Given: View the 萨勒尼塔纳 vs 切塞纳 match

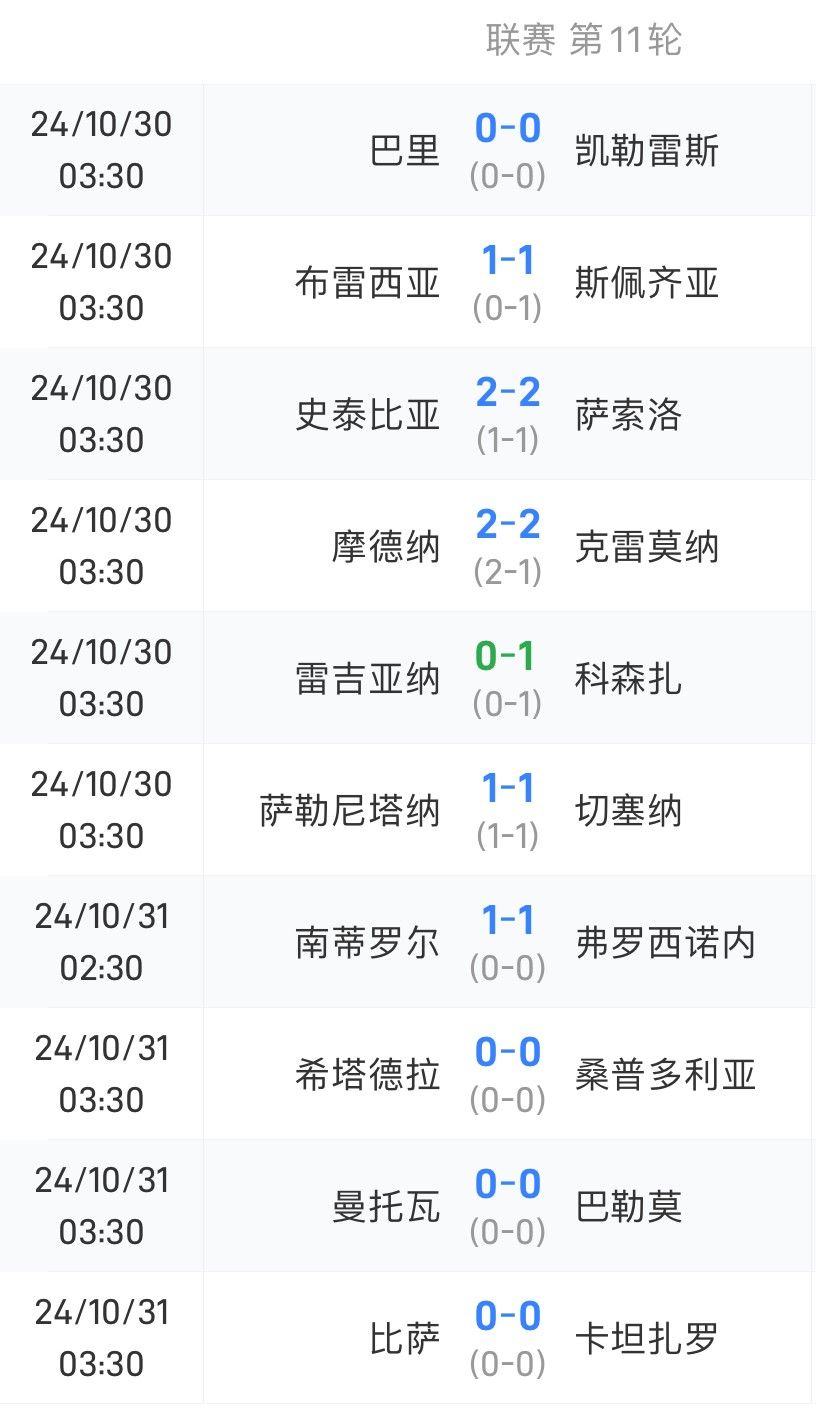Looking at the screenshot, I should coord(408,810).
